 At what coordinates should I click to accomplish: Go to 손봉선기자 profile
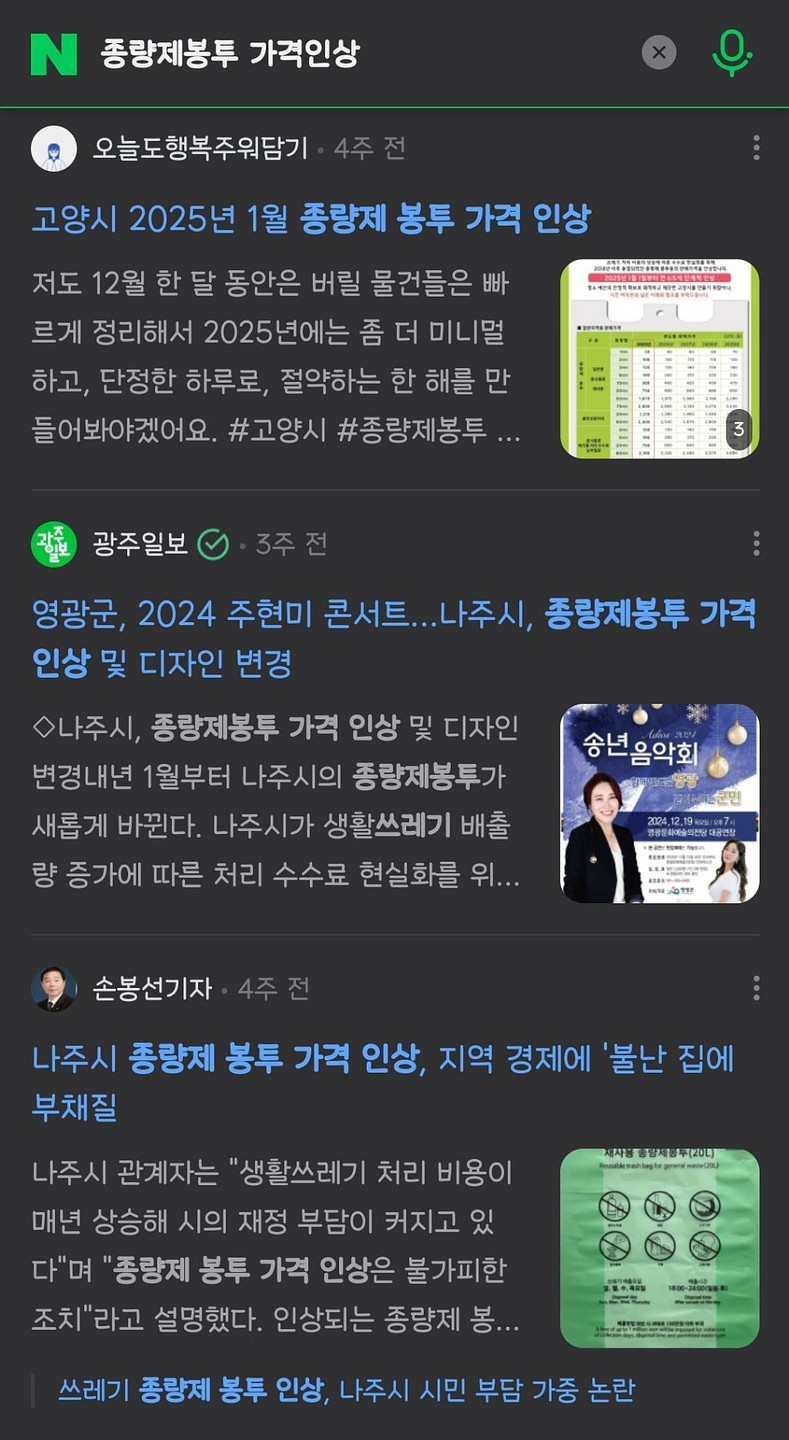[x=152, y=989]
